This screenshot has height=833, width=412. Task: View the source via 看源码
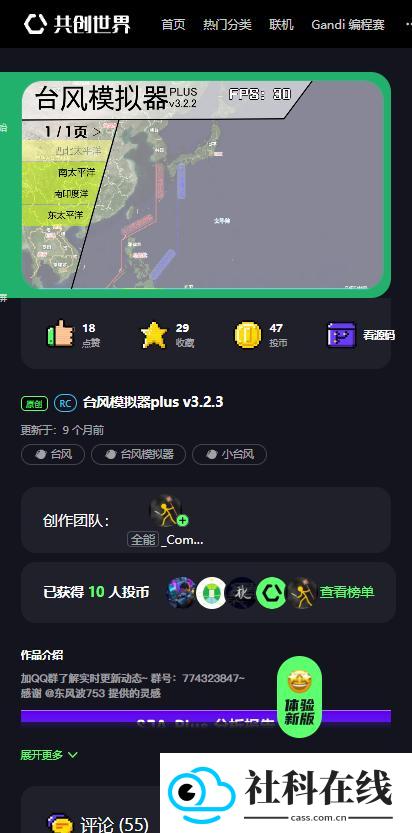coord(360,335)
